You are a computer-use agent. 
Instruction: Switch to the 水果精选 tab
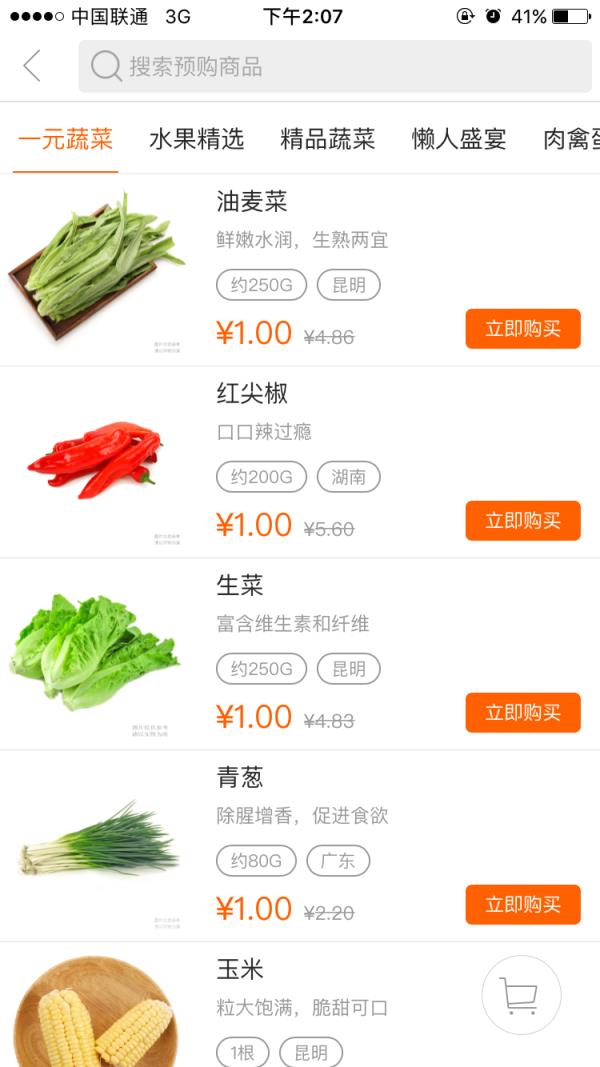[196, 139]
